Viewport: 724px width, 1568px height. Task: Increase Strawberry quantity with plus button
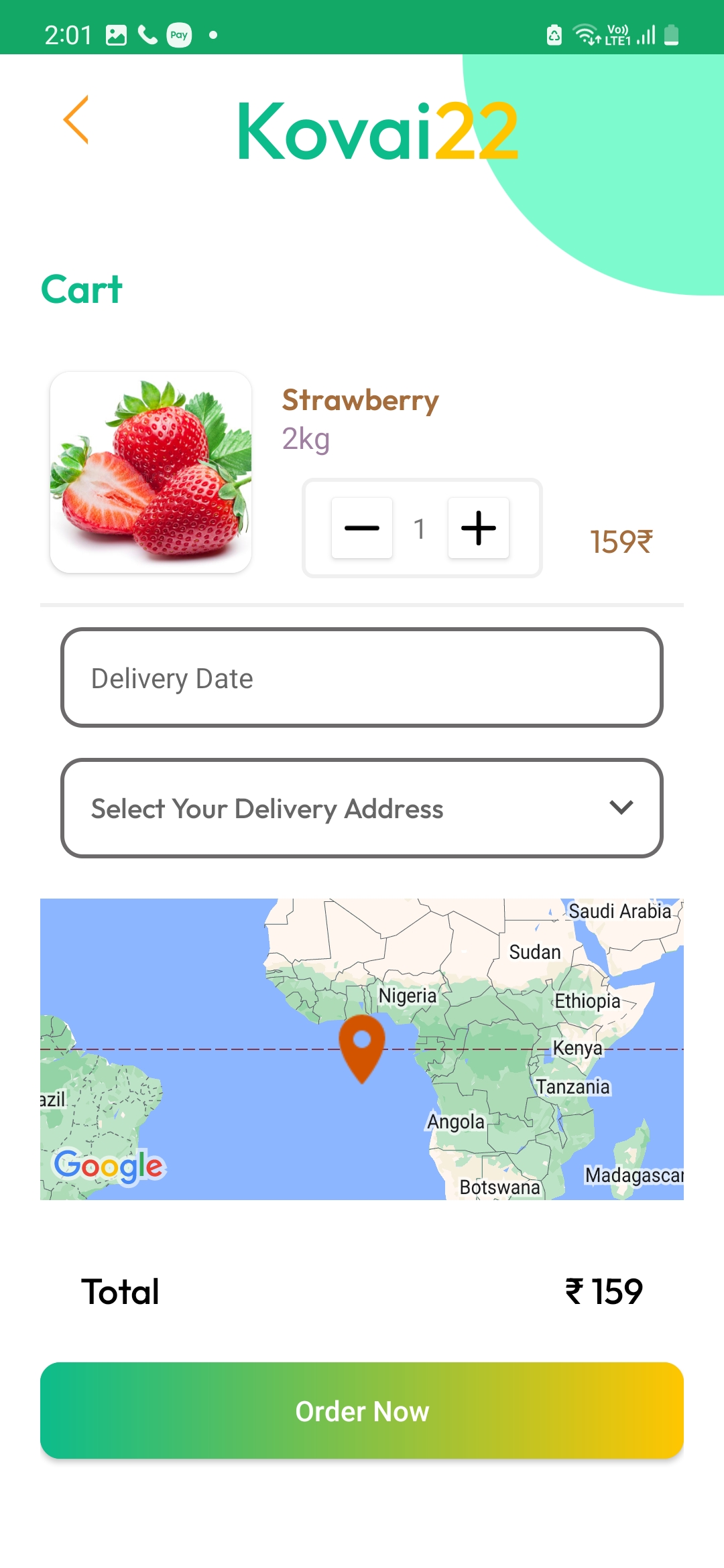click(x=479, y=528)
